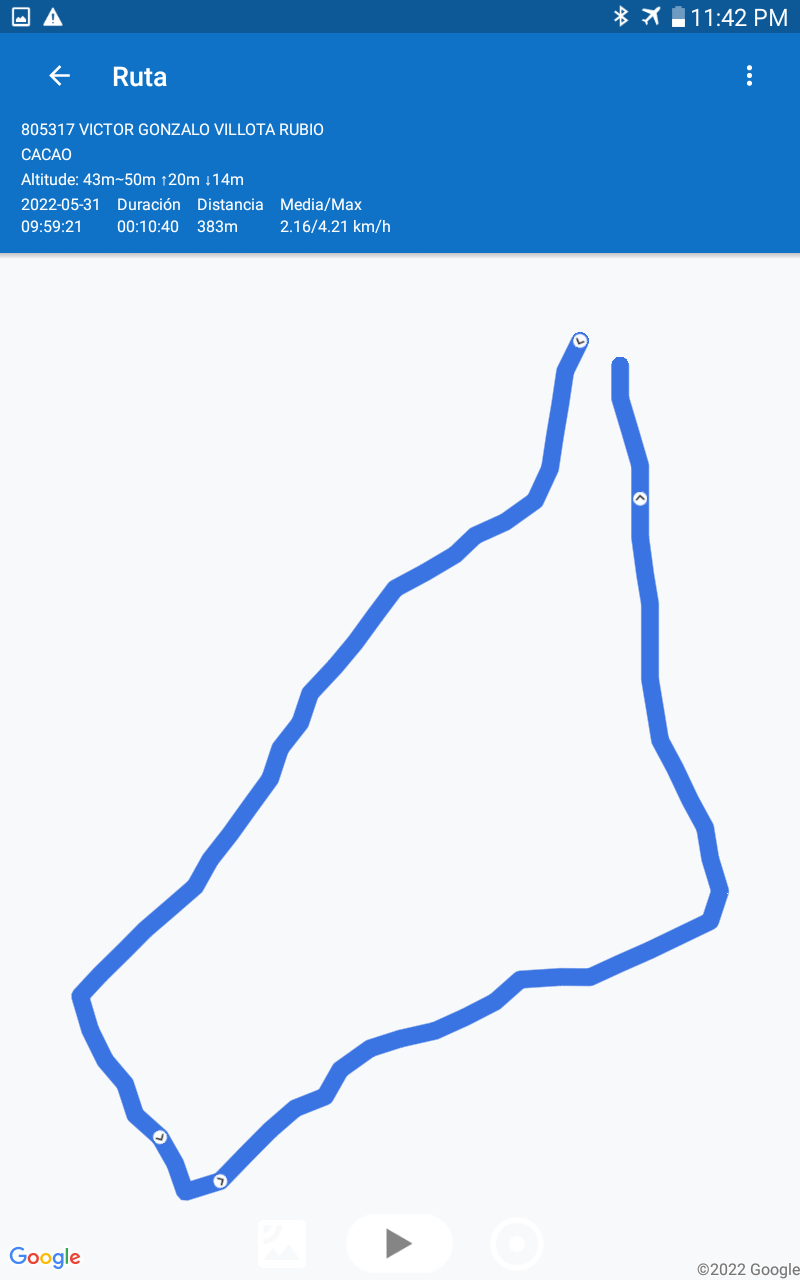Open the map image layer button
Image resolution: width=800 pixels, height=1280 pixels.
coord(282,1244)
